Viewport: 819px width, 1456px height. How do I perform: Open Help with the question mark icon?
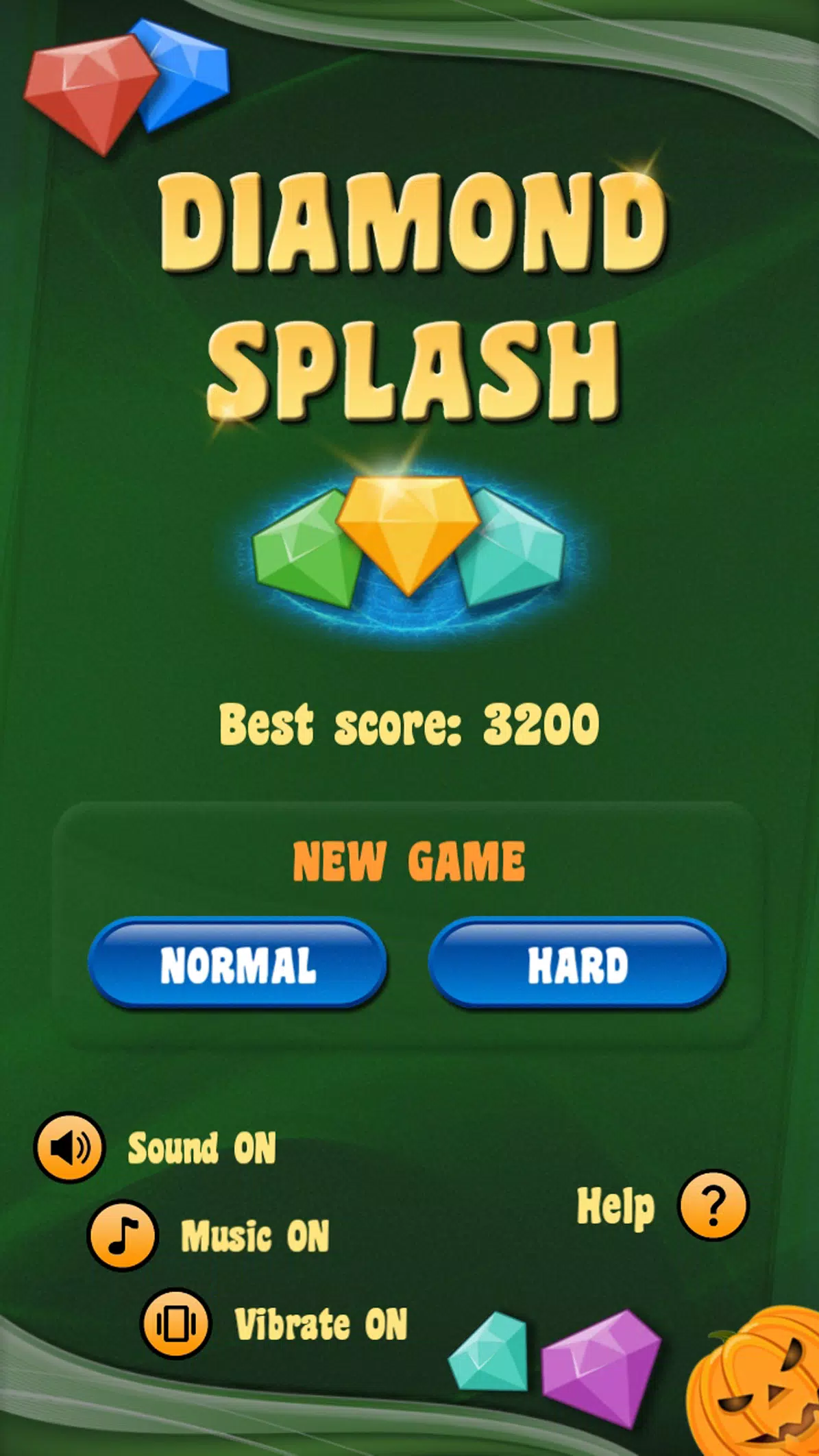coord(713,1205)
